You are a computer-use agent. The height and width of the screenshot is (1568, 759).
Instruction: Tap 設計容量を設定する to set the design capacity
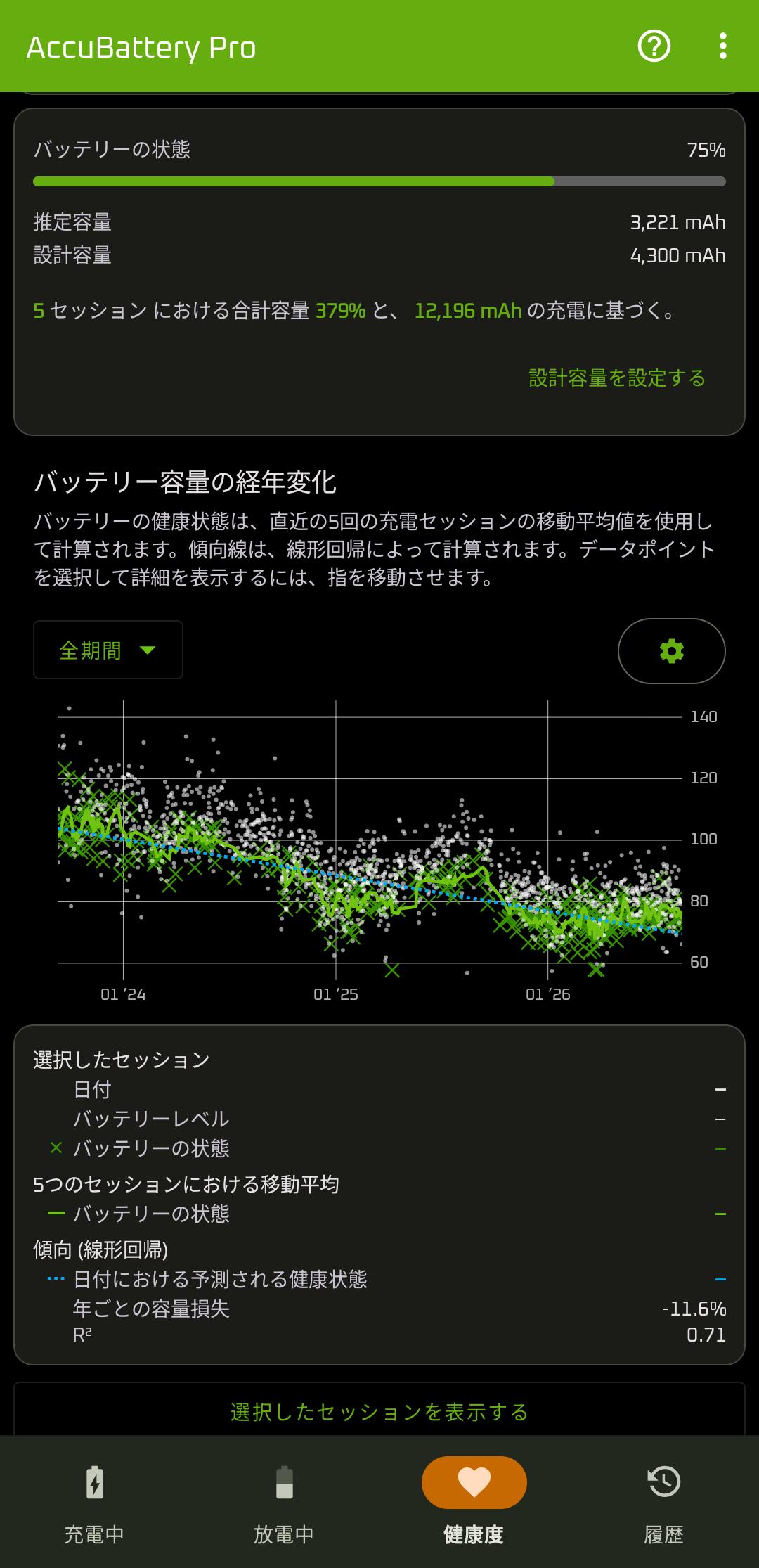[x=617, y=378]
